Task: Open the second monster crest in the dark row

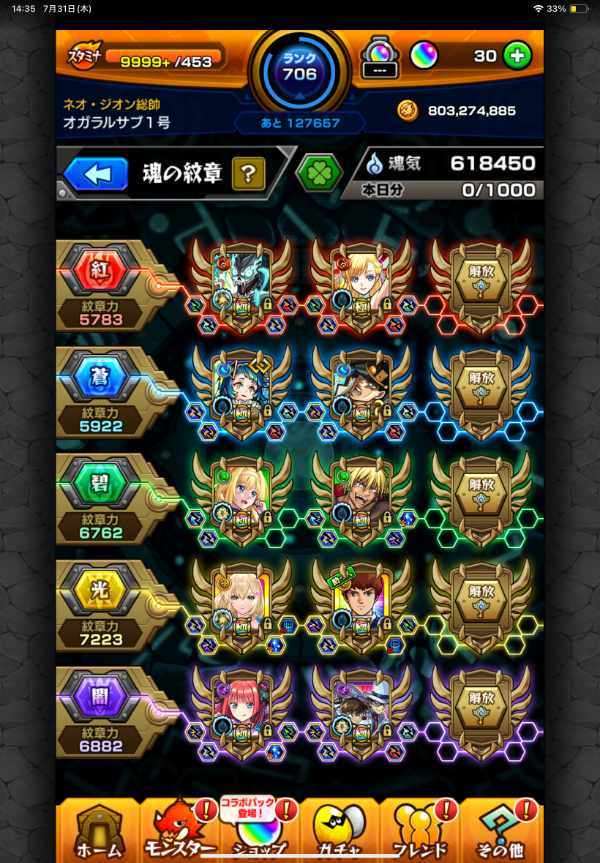Action: click(x=359, y=705)
